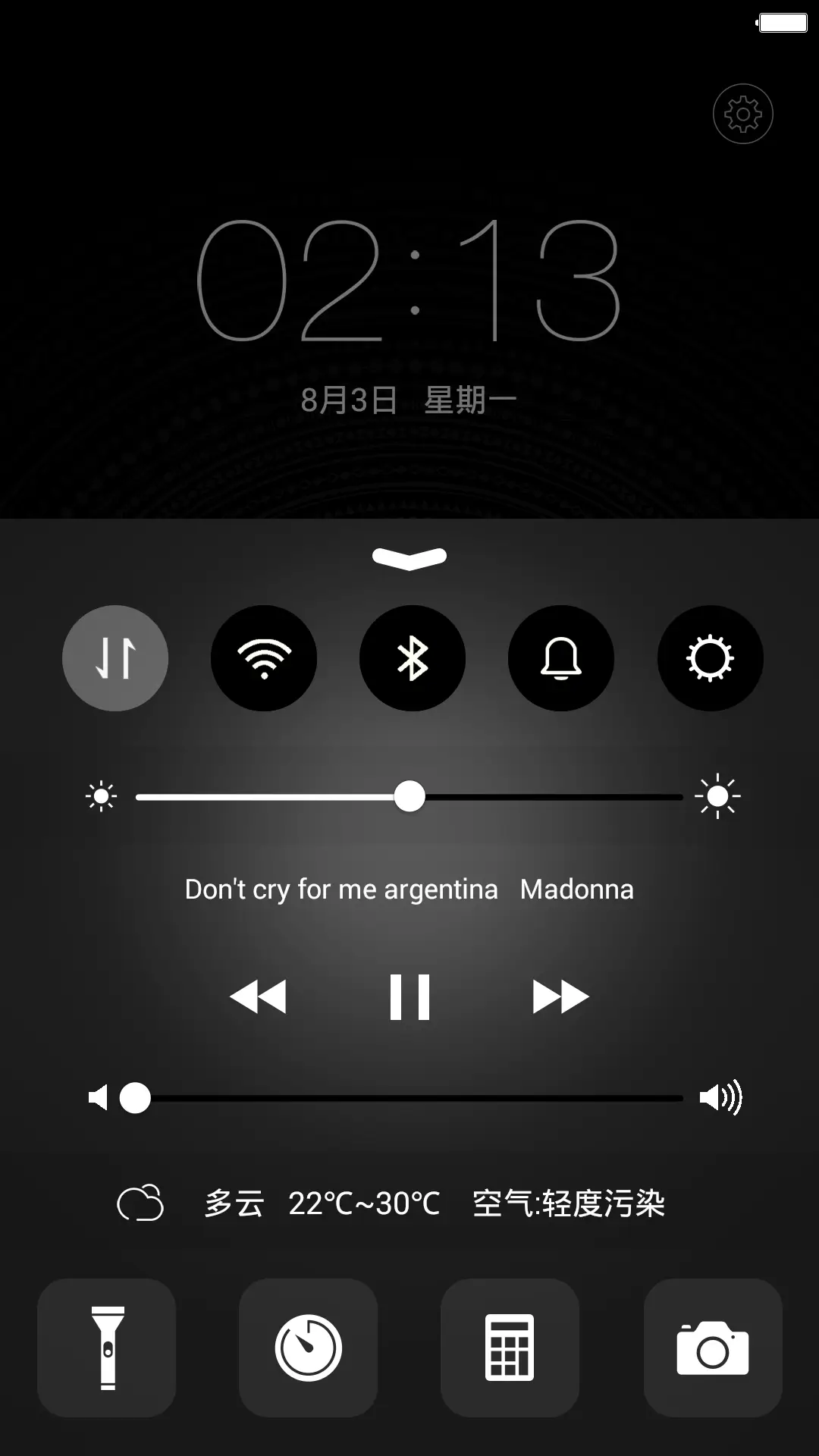The height and width of the screenshot is (1456, 819).
Task: Go back to the previous track
Action: tap(260, 996)
